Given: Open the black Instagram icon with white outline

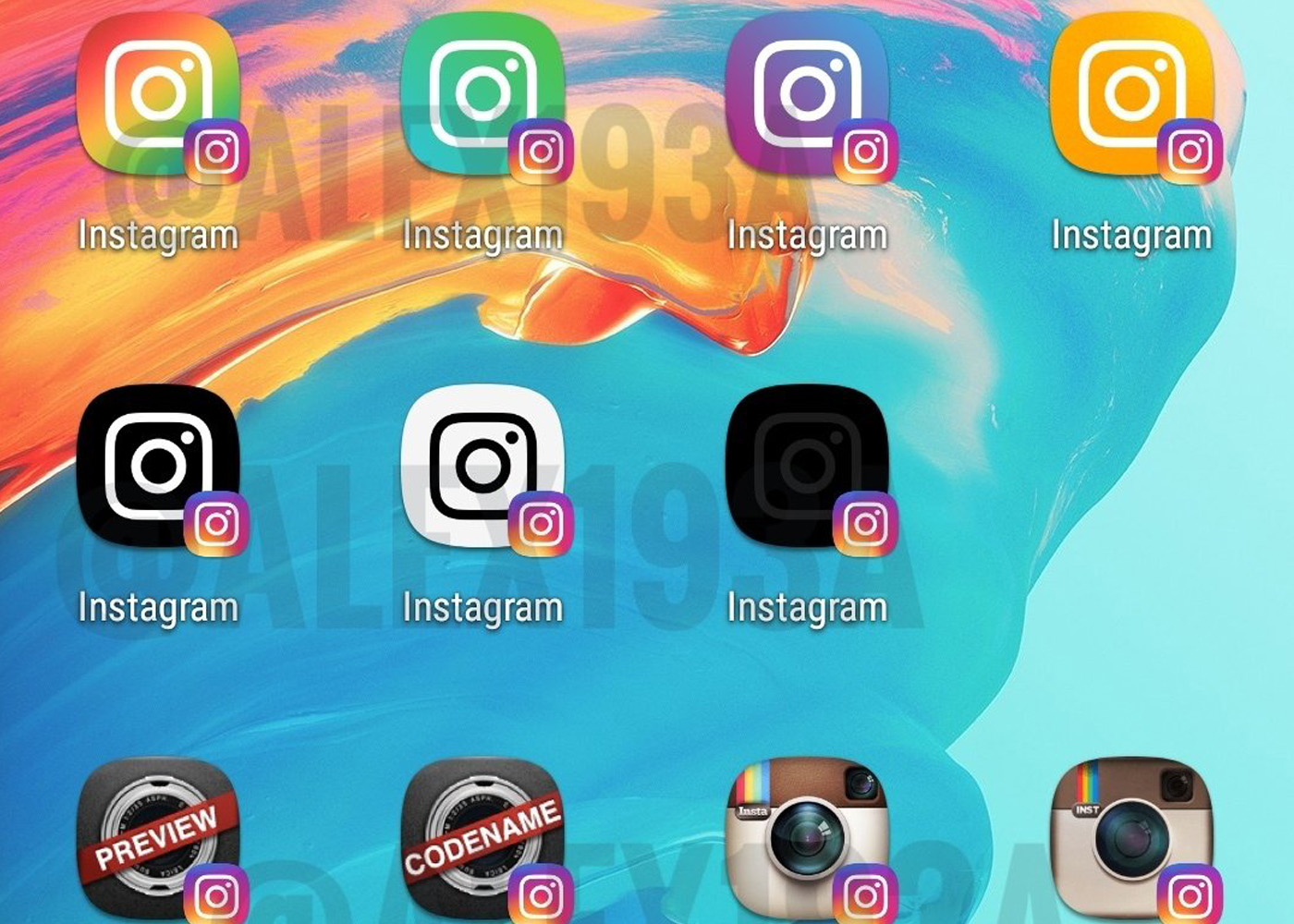Looking at the screenshot, I should [158, 465].
